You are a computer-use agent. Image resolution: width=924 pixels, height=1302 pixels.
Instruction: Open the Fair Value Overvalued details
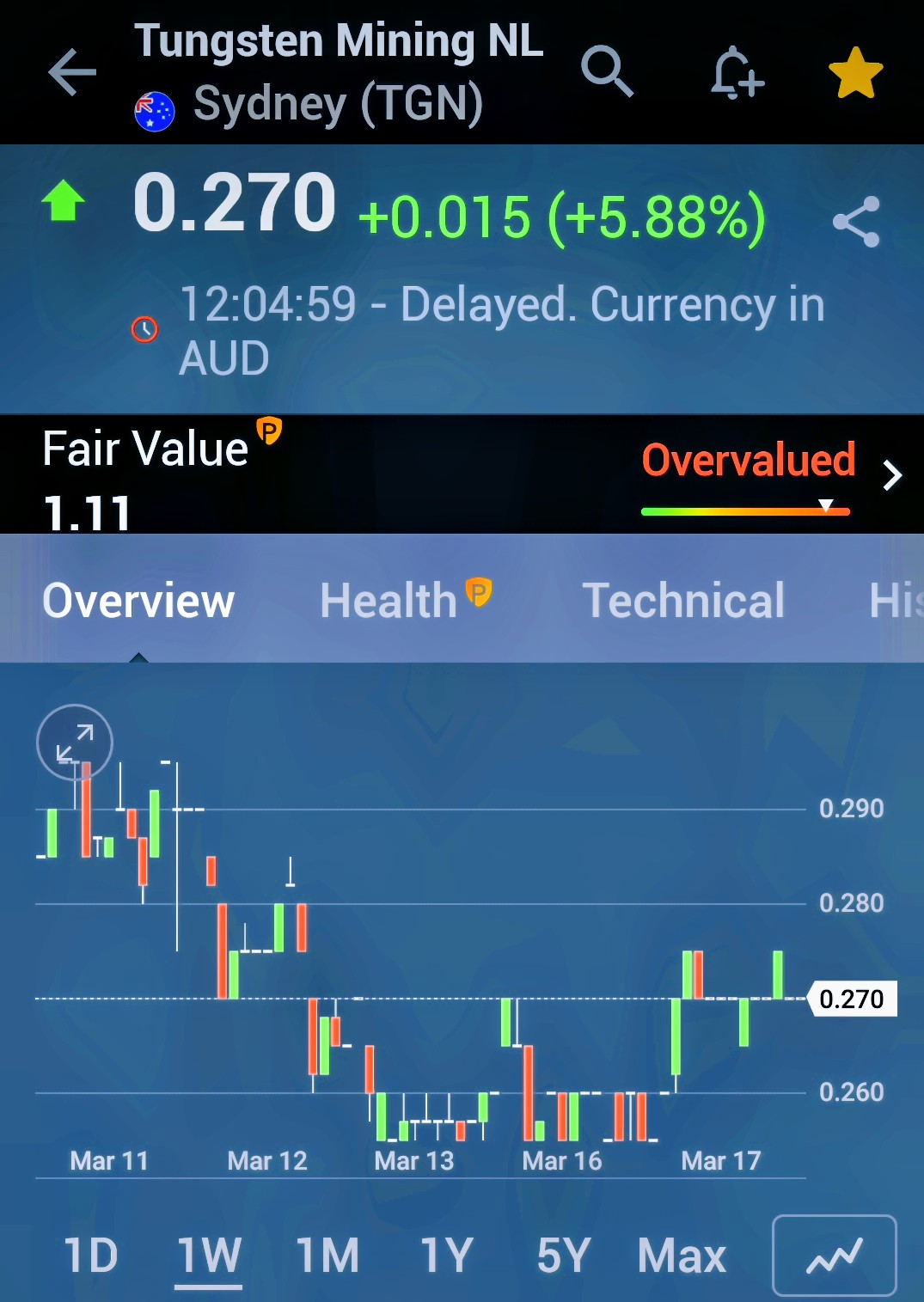coord(891,474)
